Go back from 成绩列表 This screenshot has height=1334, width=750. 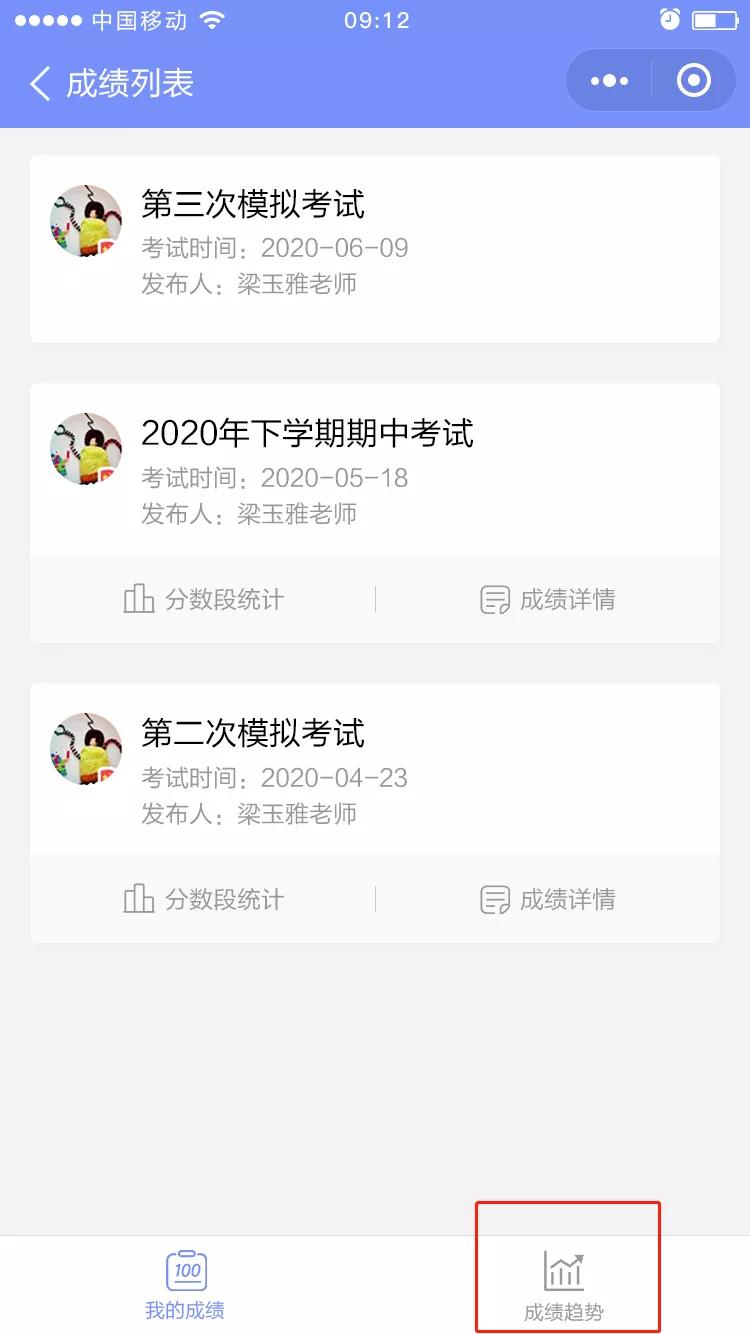click(x=40, y=83)
